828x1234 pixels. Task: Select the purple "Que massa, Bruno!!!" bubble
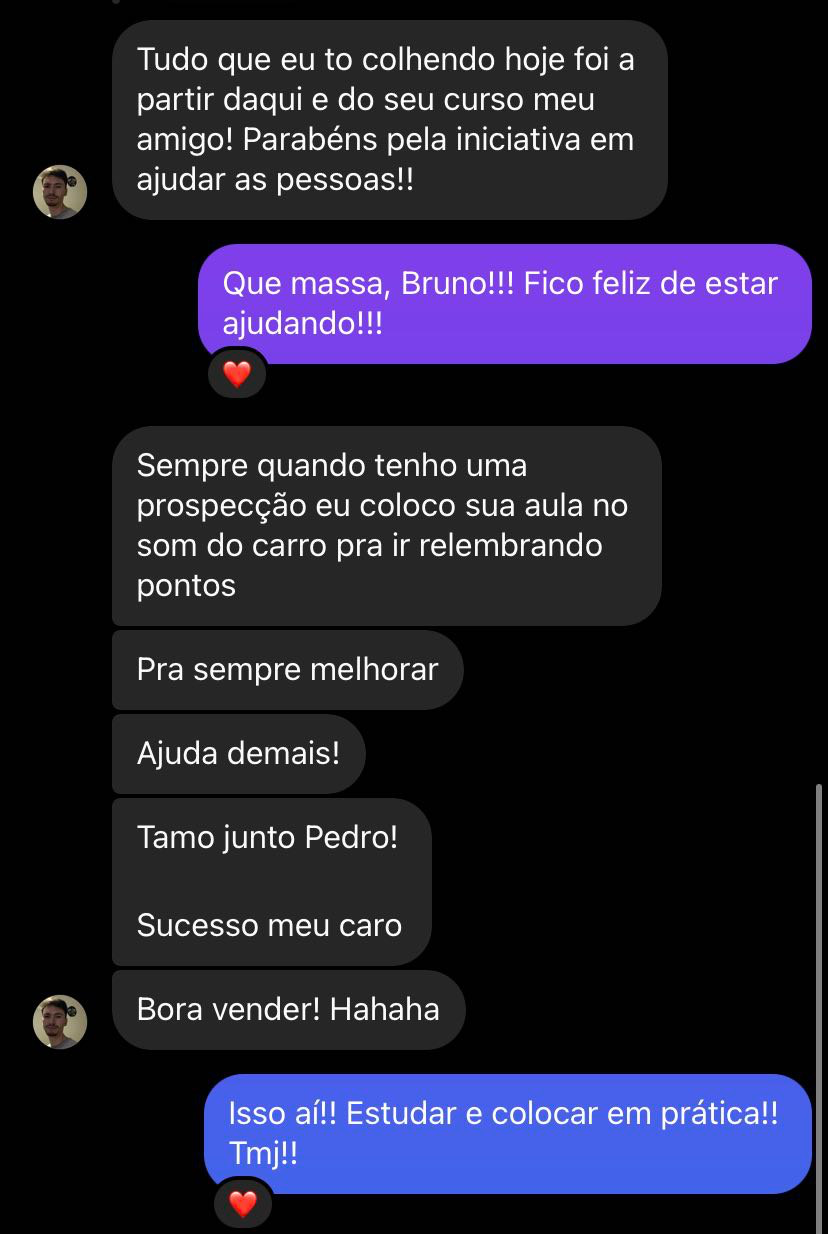[505, 302]
